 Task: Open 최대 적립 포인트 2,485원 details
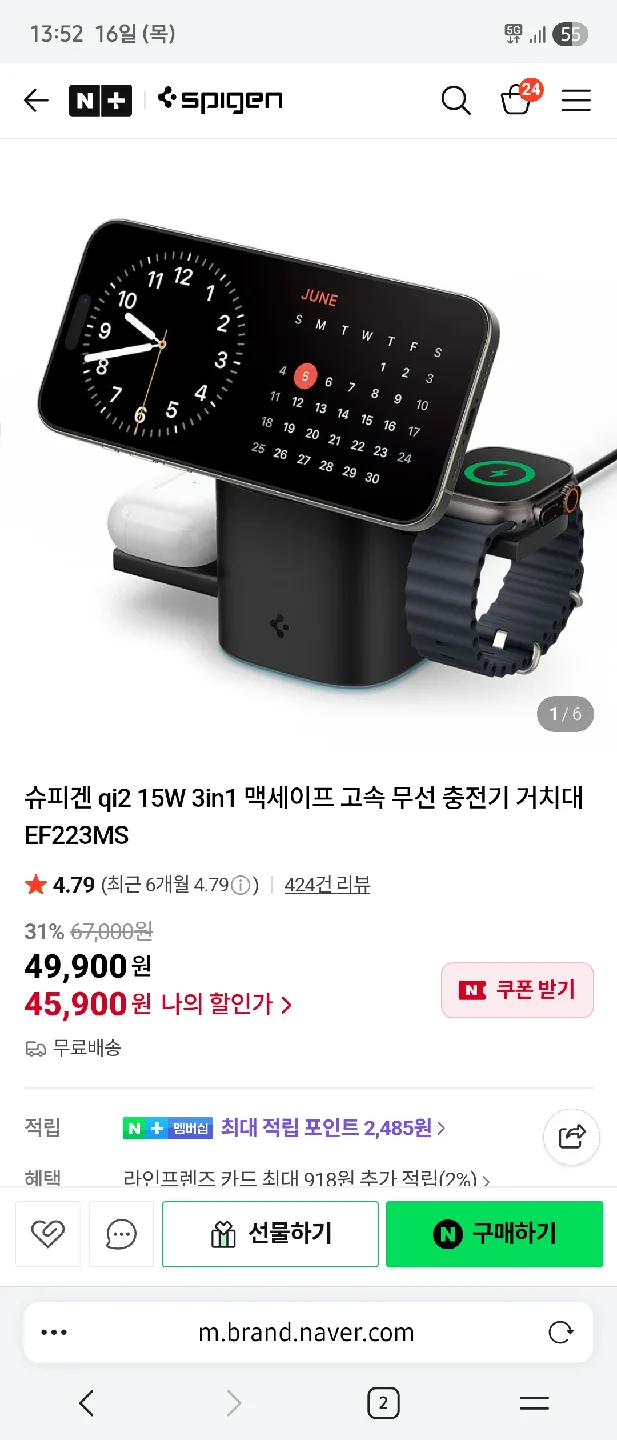tap(332, 1128)
